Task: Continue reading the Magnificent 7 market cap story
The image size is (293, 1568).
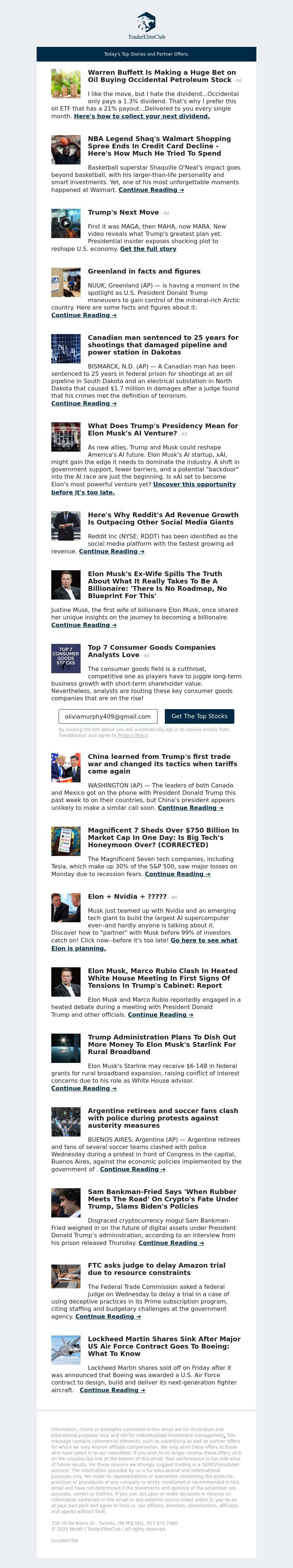Action: (x=177, y=874)
